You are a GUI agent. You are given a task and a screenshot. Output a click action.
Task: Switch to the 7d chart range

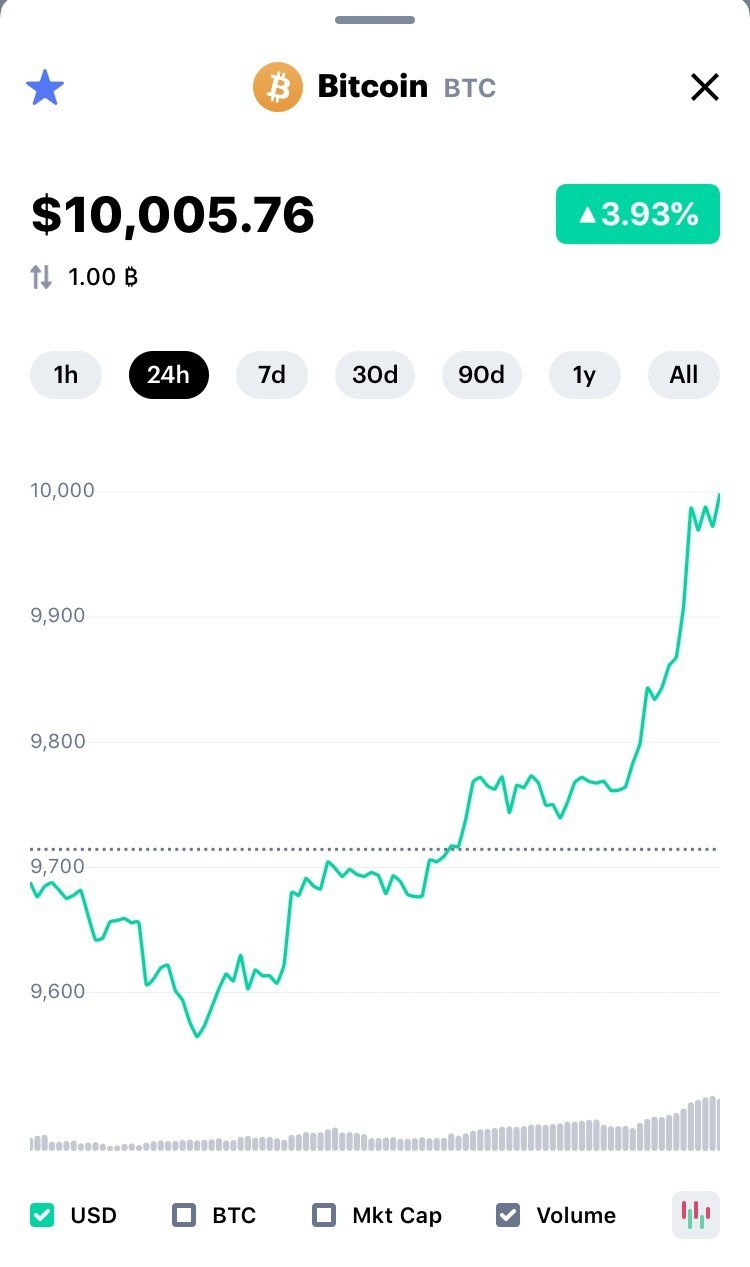tap(272, 375)
